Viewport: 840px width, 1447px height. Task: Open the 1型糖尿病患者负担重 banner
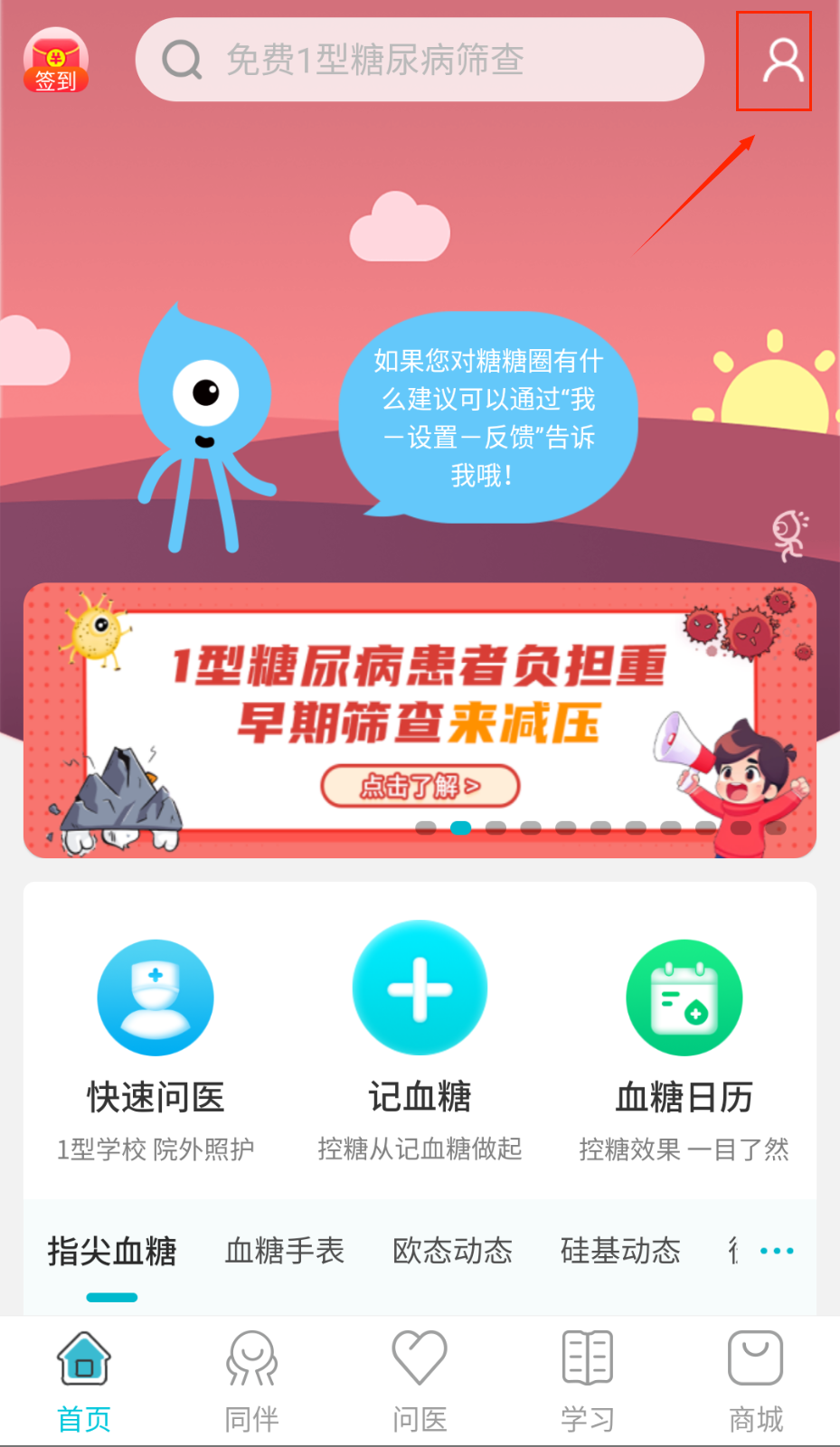pos(420,720)
